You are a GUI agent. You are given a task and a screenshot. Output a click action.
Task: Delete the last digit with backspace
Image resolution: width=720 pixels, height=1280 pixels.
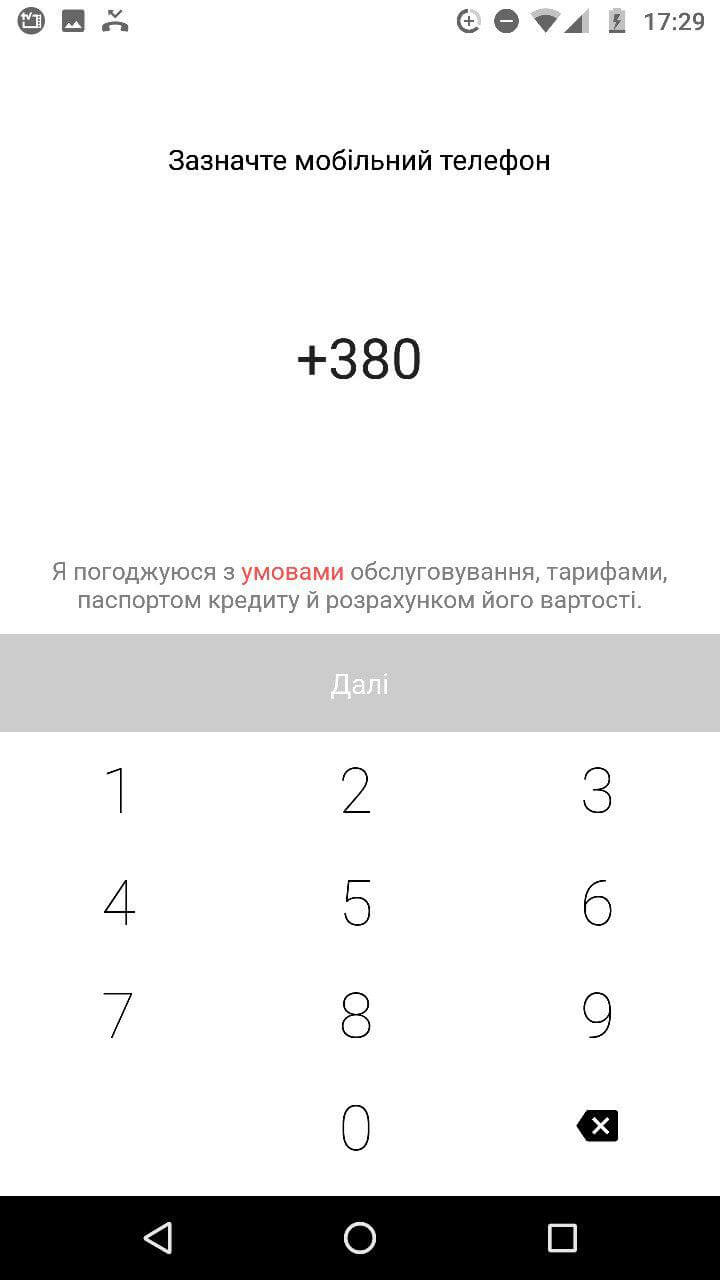click(598, 1126)
